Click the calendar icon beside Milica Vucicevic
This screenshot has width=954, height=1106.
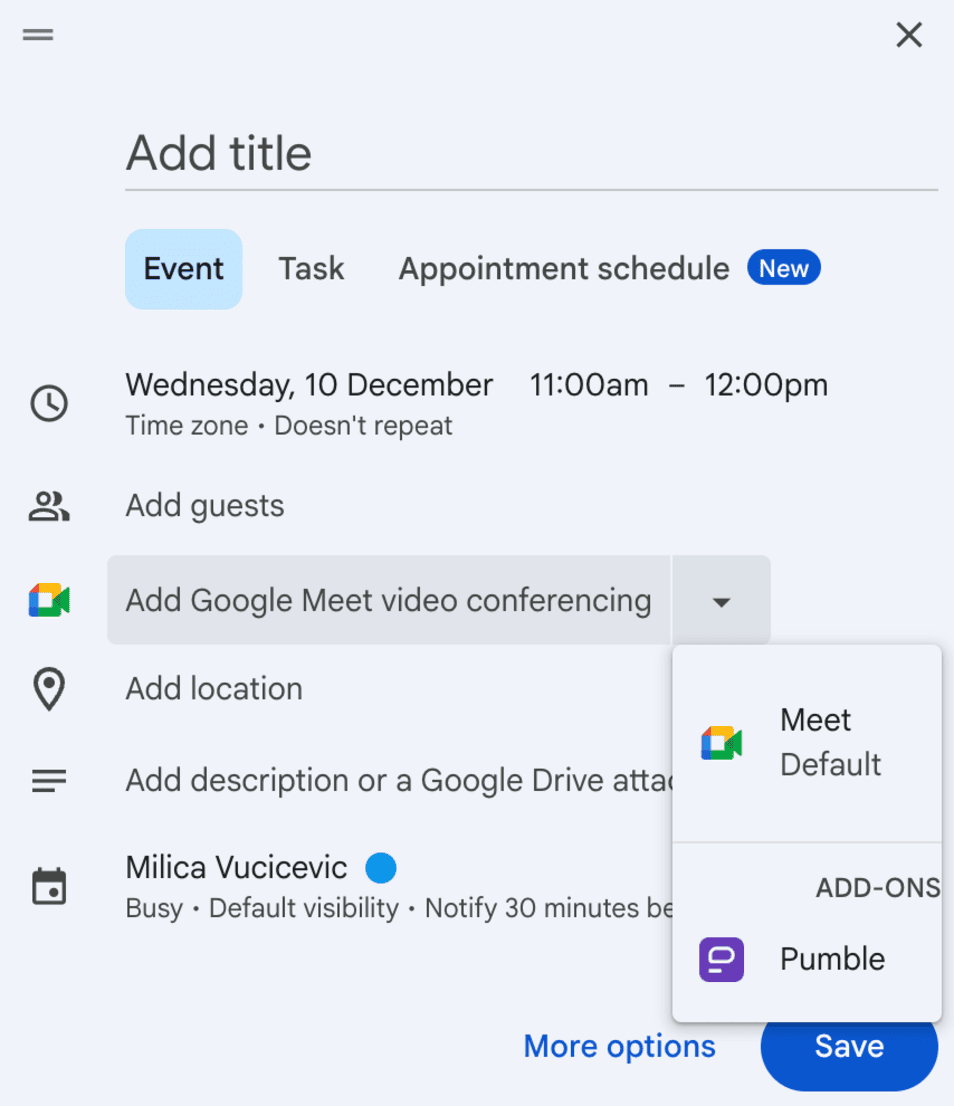tap(47, 886)
